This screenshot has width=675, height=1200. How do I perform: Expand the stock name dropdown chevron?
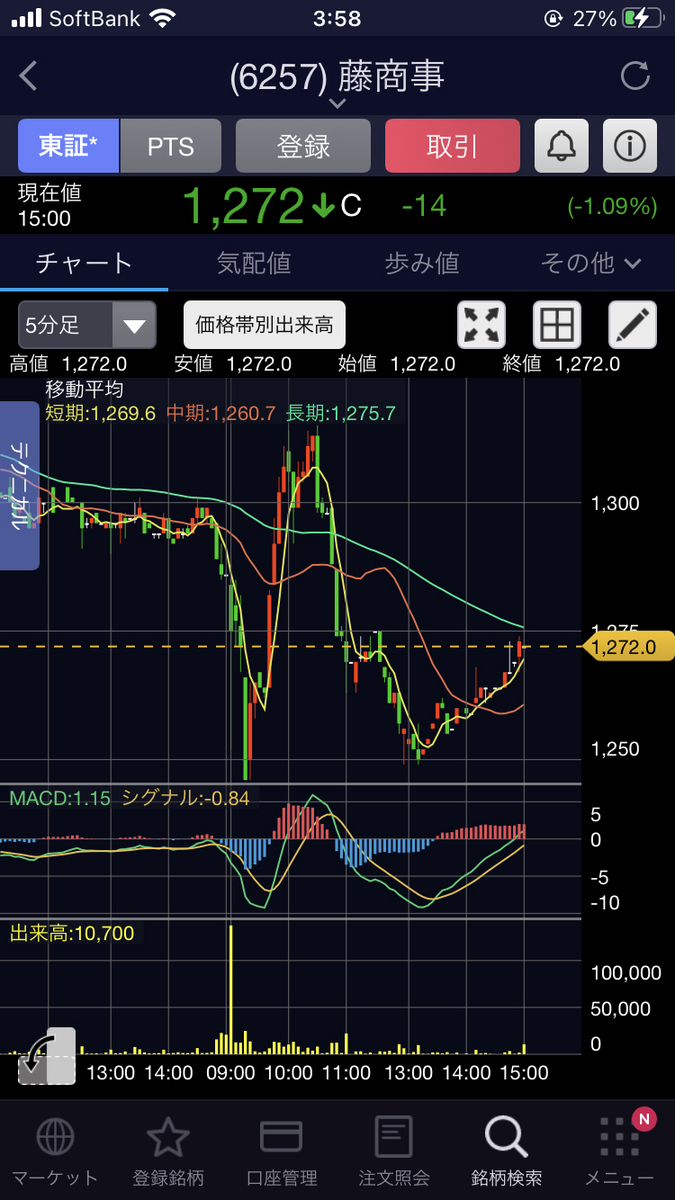pyautogui.click(x=337, y=103)
